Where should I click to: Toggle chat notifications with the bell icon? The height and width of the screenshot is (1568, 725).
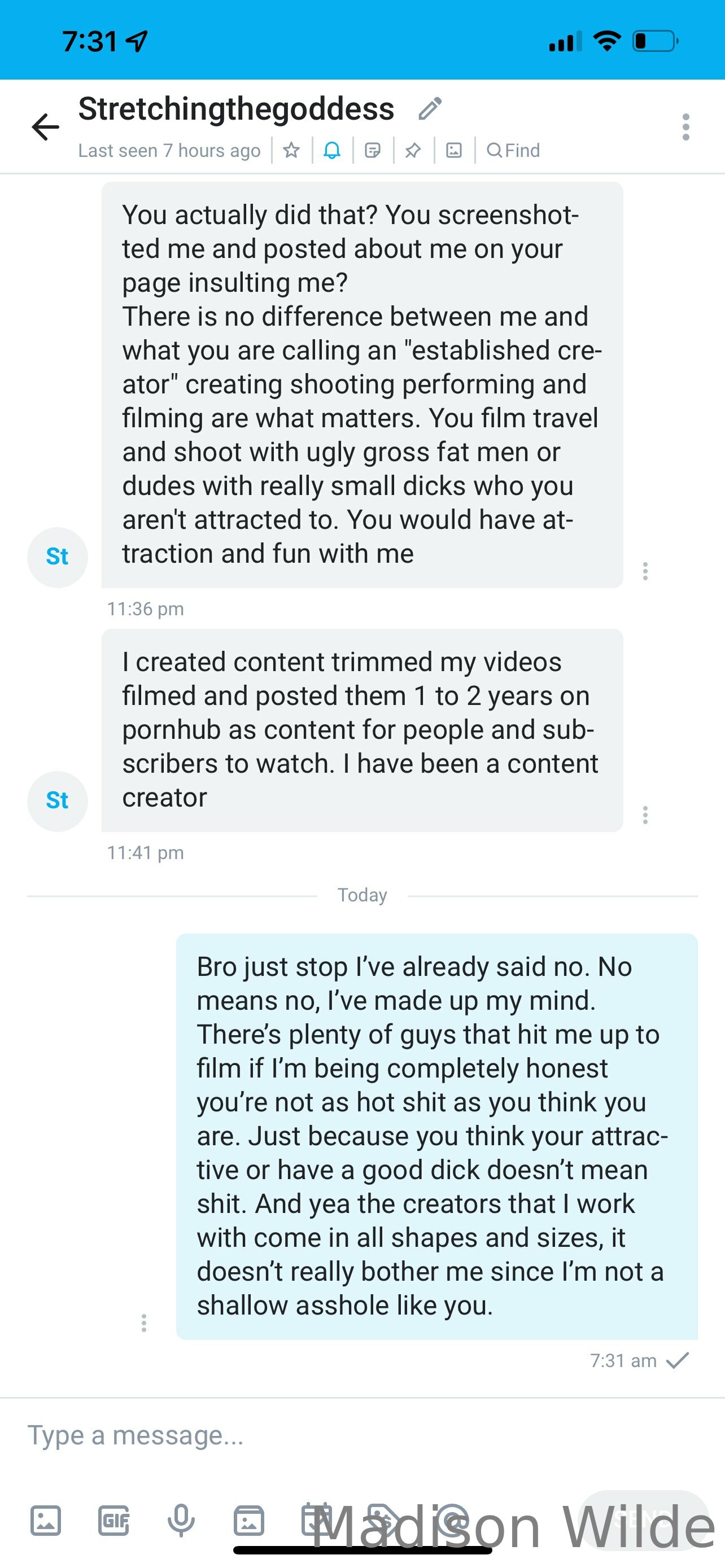pyautogui.click(x=332, y=150)
